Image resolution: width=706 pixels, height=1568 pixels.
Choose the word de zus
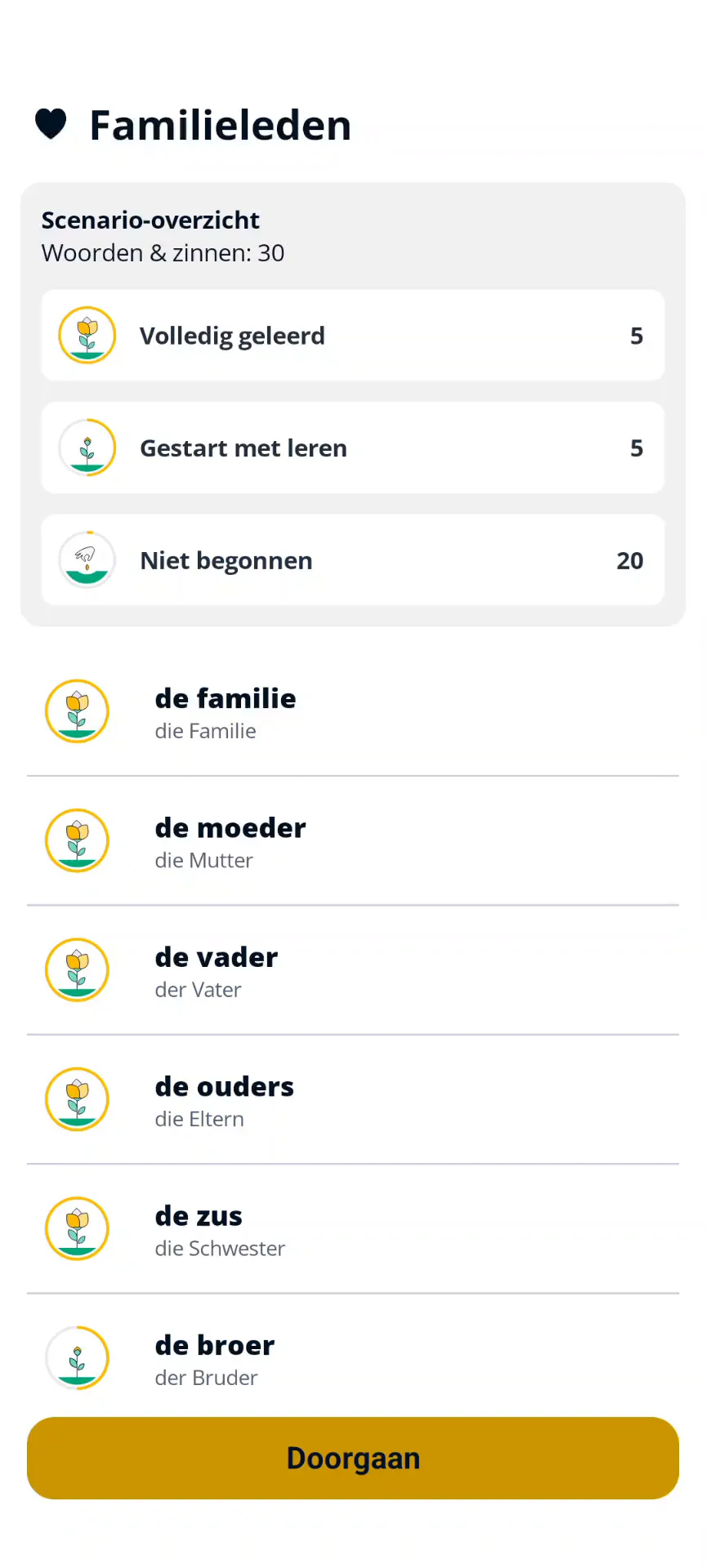tap(353, 1229)
